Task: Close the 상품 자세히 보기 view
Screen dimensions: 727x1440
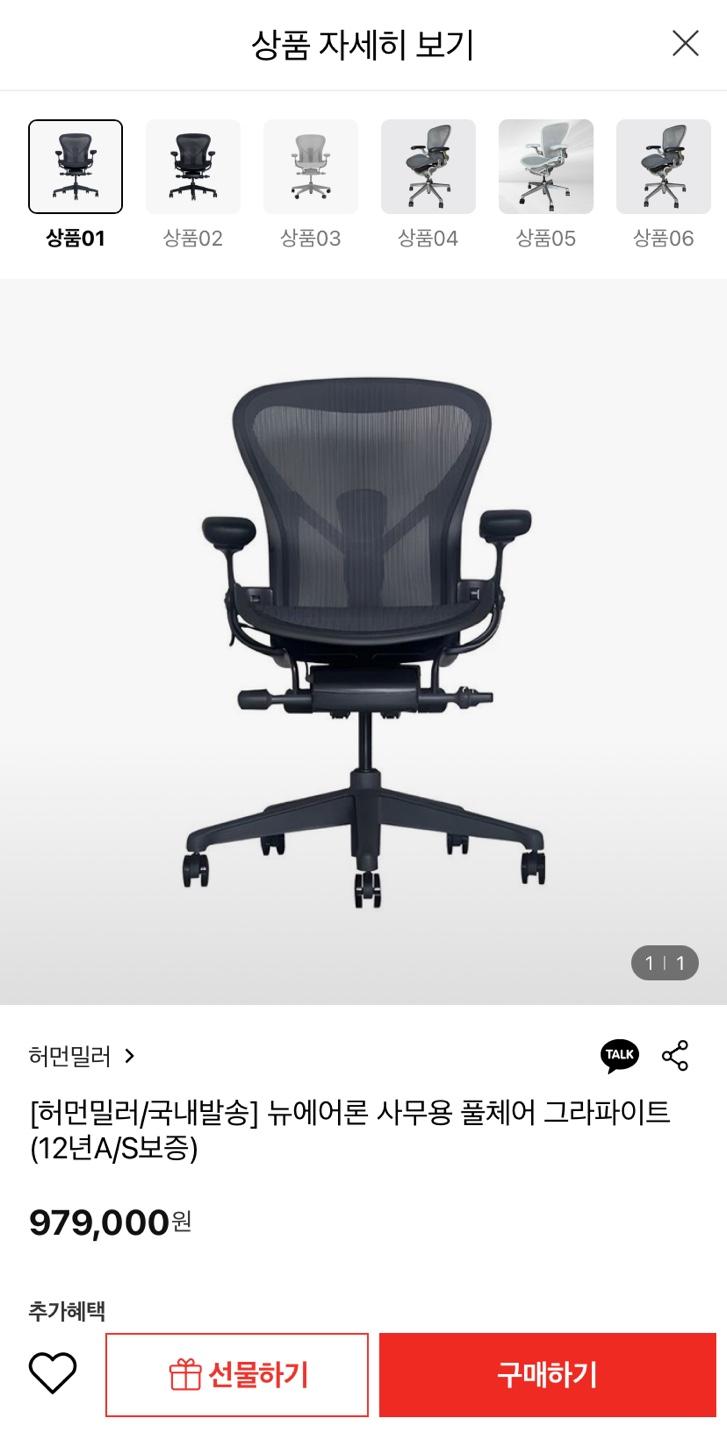Action: [x=685, y=44]
